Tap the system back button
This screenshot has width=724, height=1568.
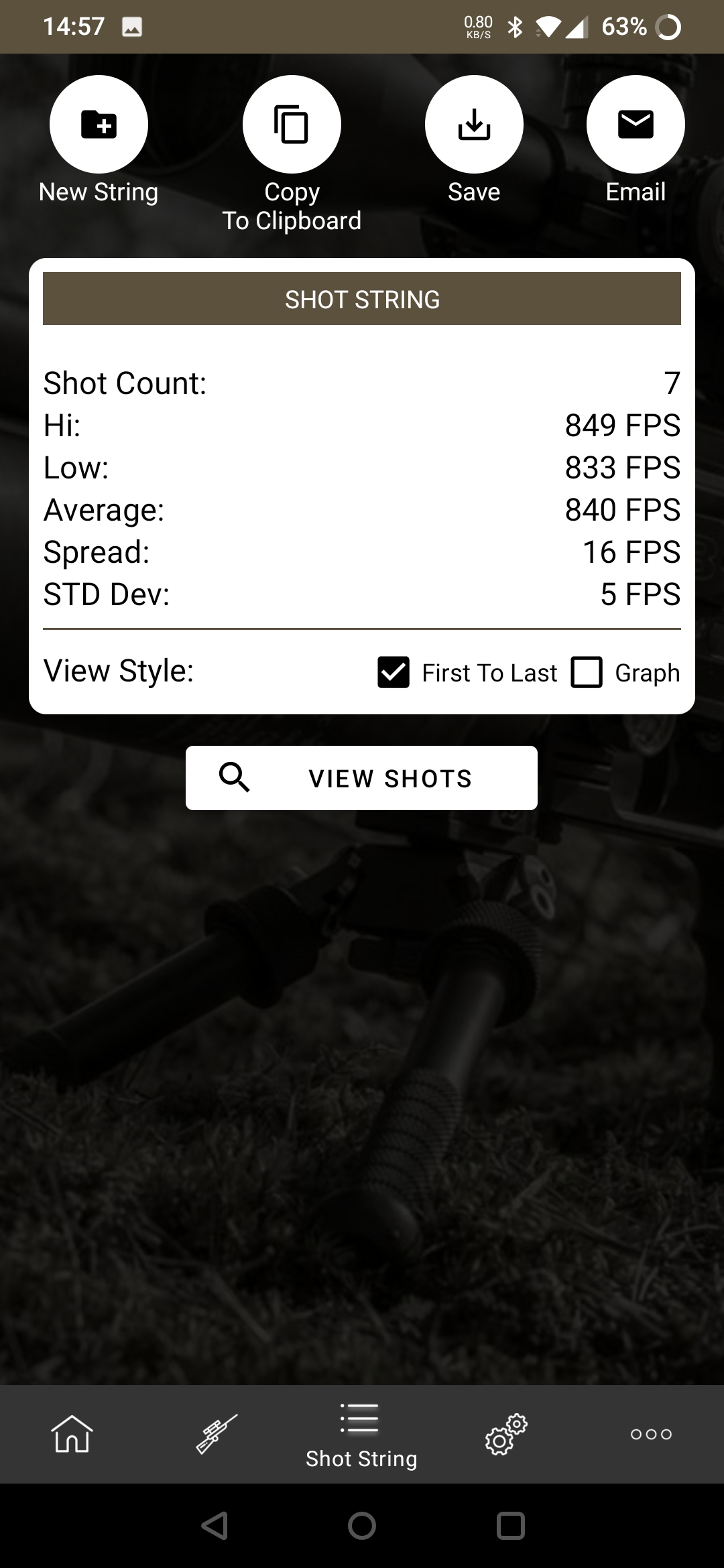coord(215,1526)
